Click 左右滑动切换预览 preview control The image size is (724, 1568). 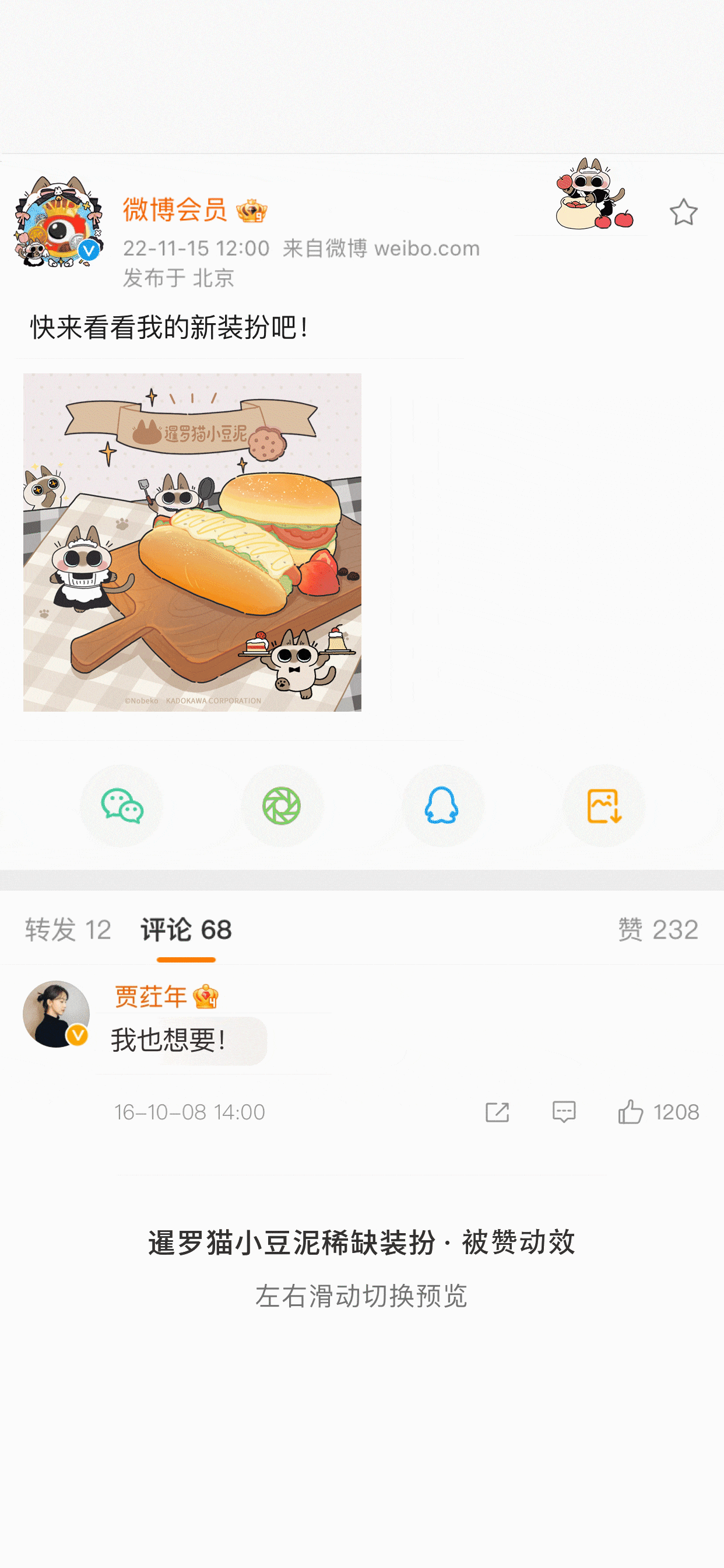click(361, 1296)
